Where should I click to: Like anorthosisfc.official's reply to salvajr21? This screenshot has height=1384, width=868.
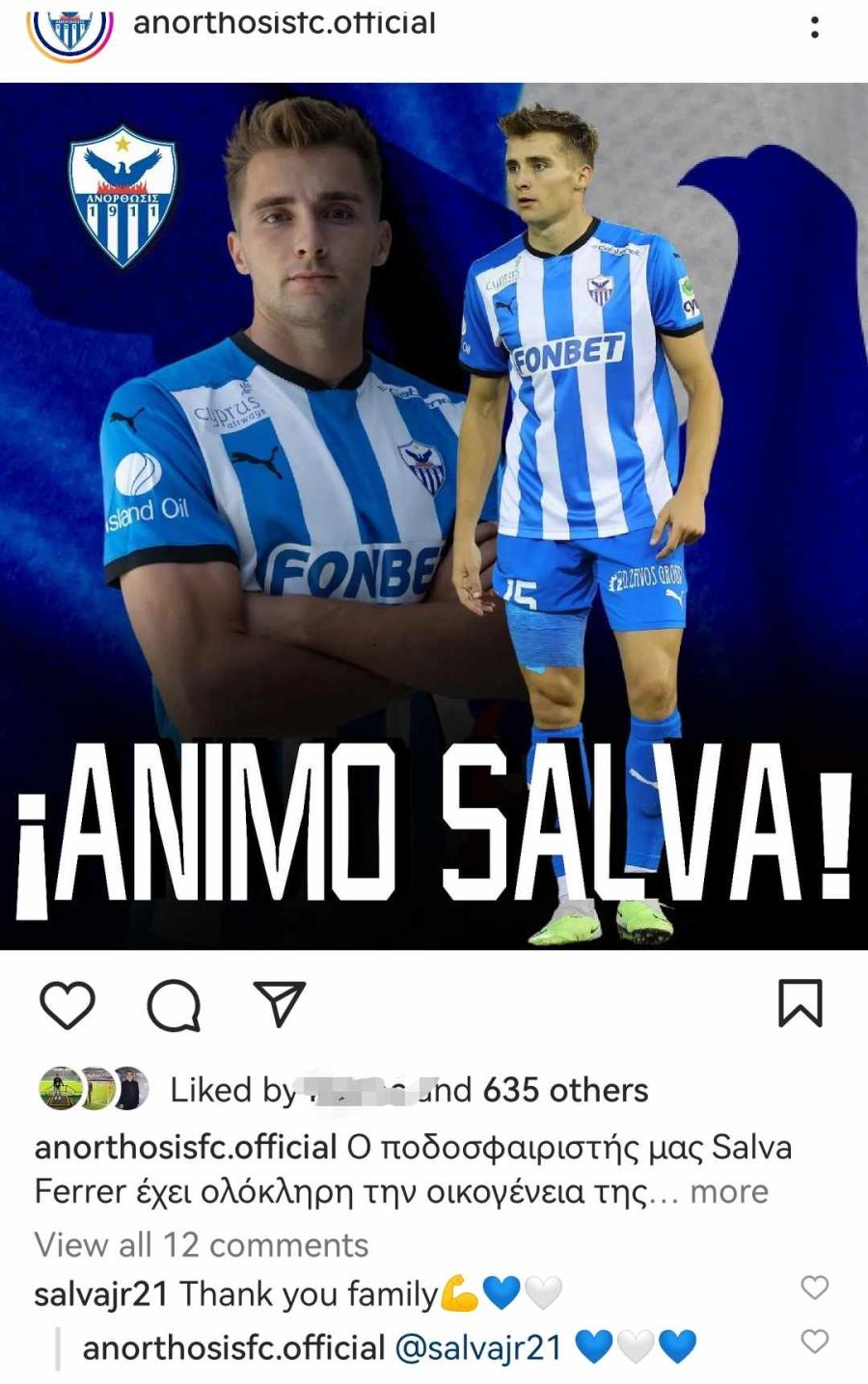pos(815,1341)
